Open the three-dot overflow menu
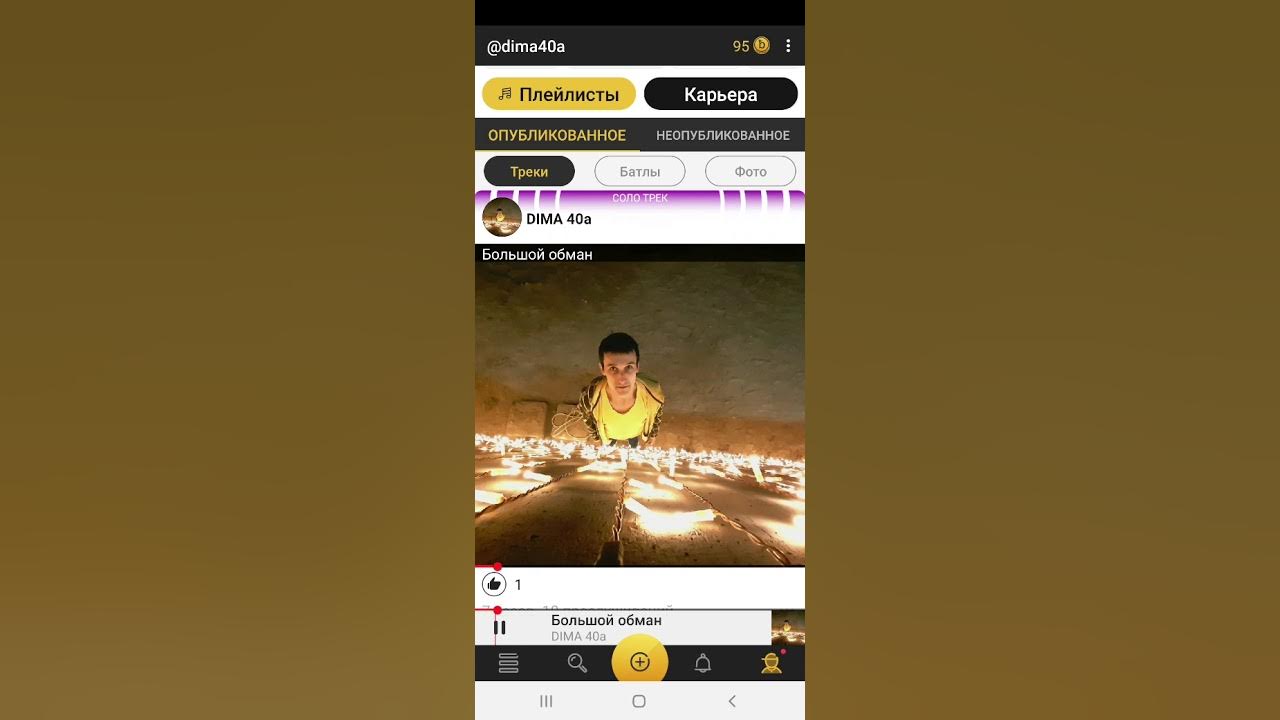 (x=788, y=46)
